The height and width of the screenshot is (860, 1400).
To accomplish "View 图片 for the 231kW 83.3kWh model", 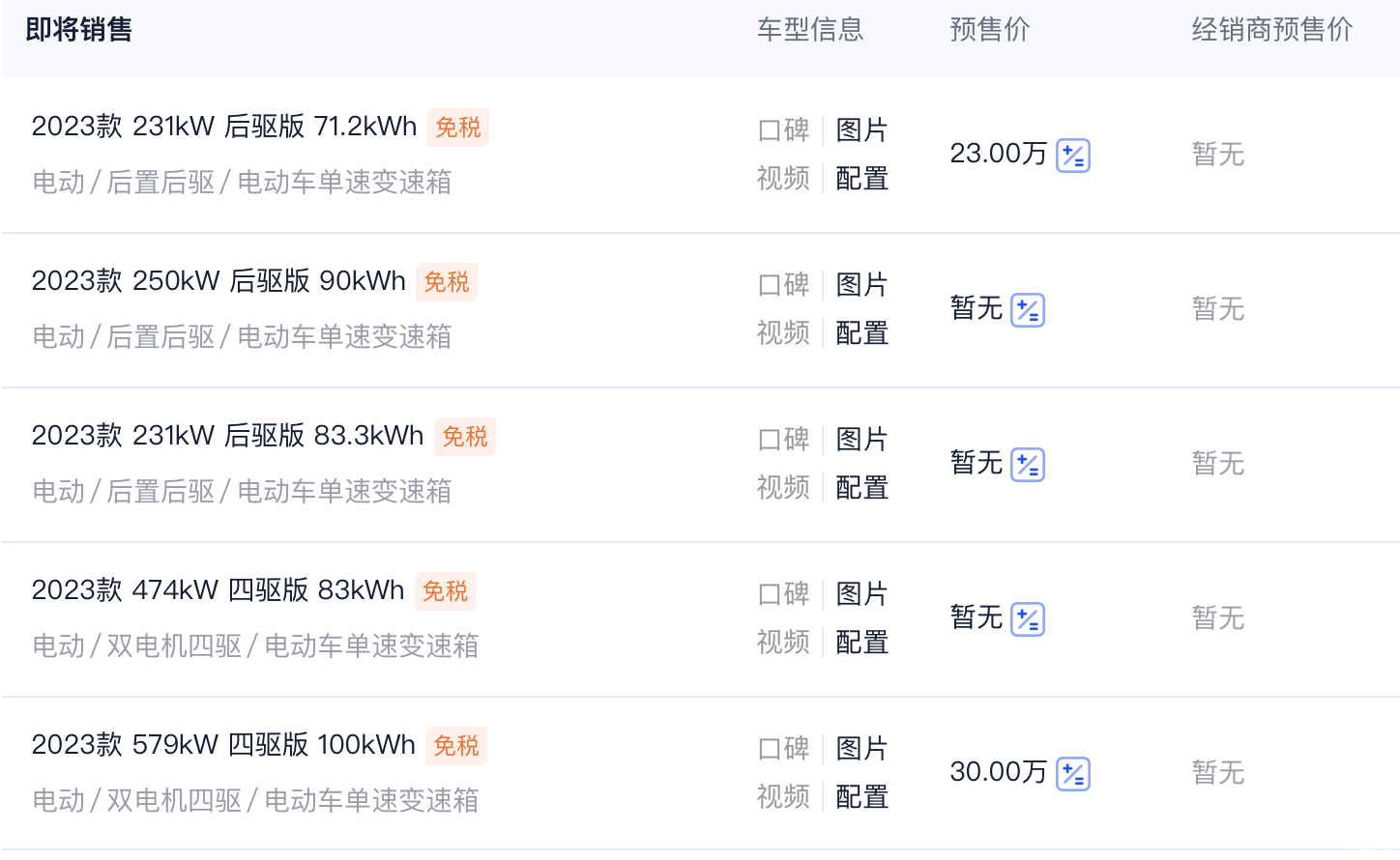I will coord(861,440).
